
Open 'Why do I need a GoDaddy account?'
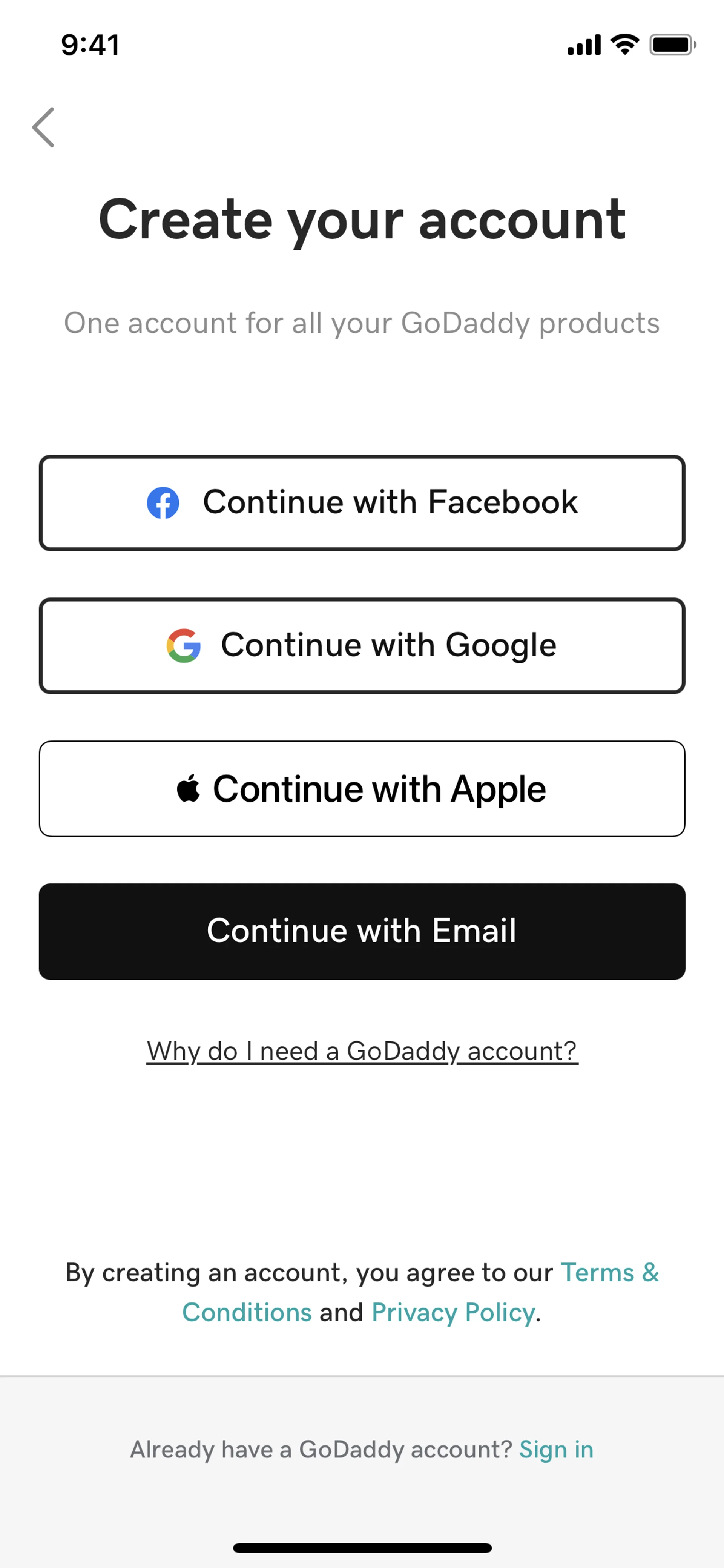coord(362,1051)
